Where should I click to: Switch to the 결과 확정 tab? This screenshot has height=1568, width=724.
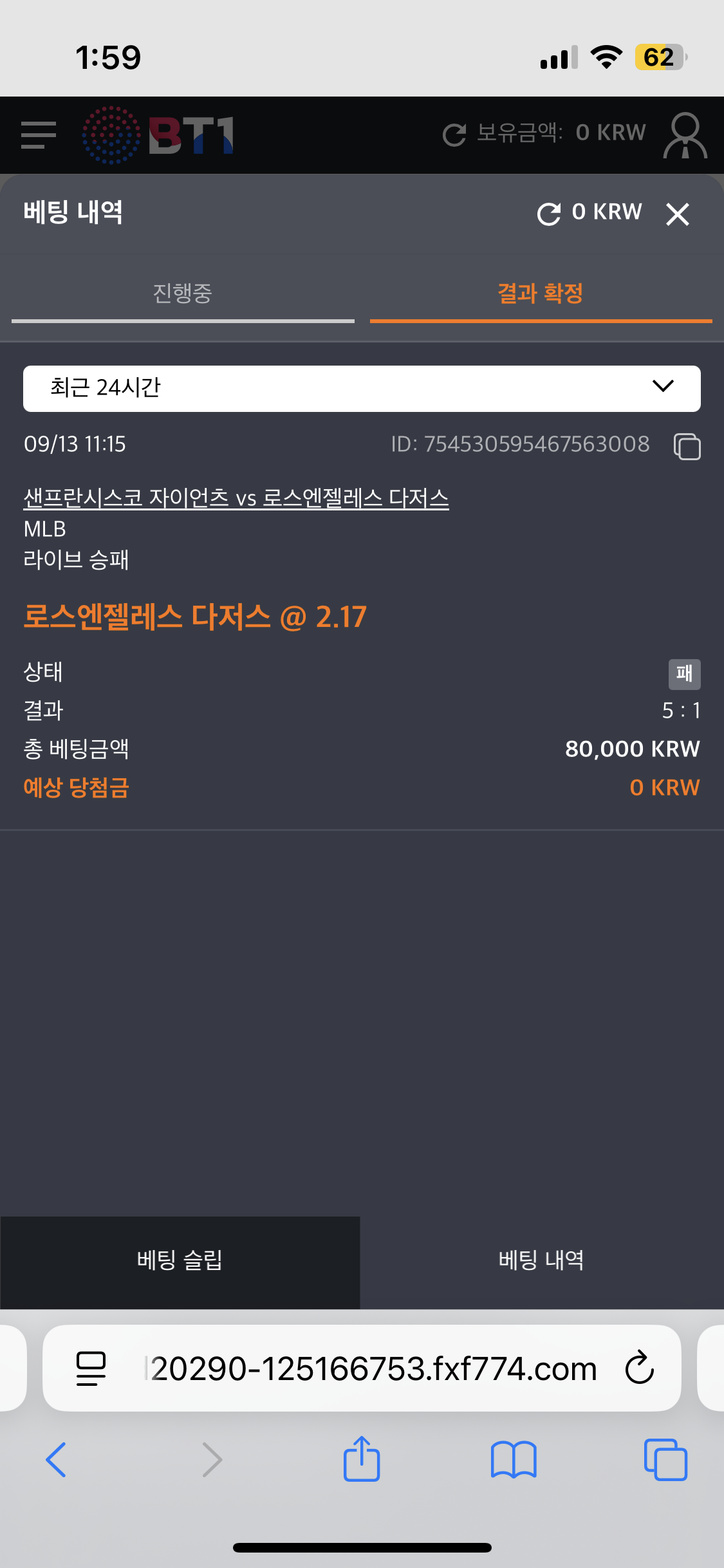[541, 294]
